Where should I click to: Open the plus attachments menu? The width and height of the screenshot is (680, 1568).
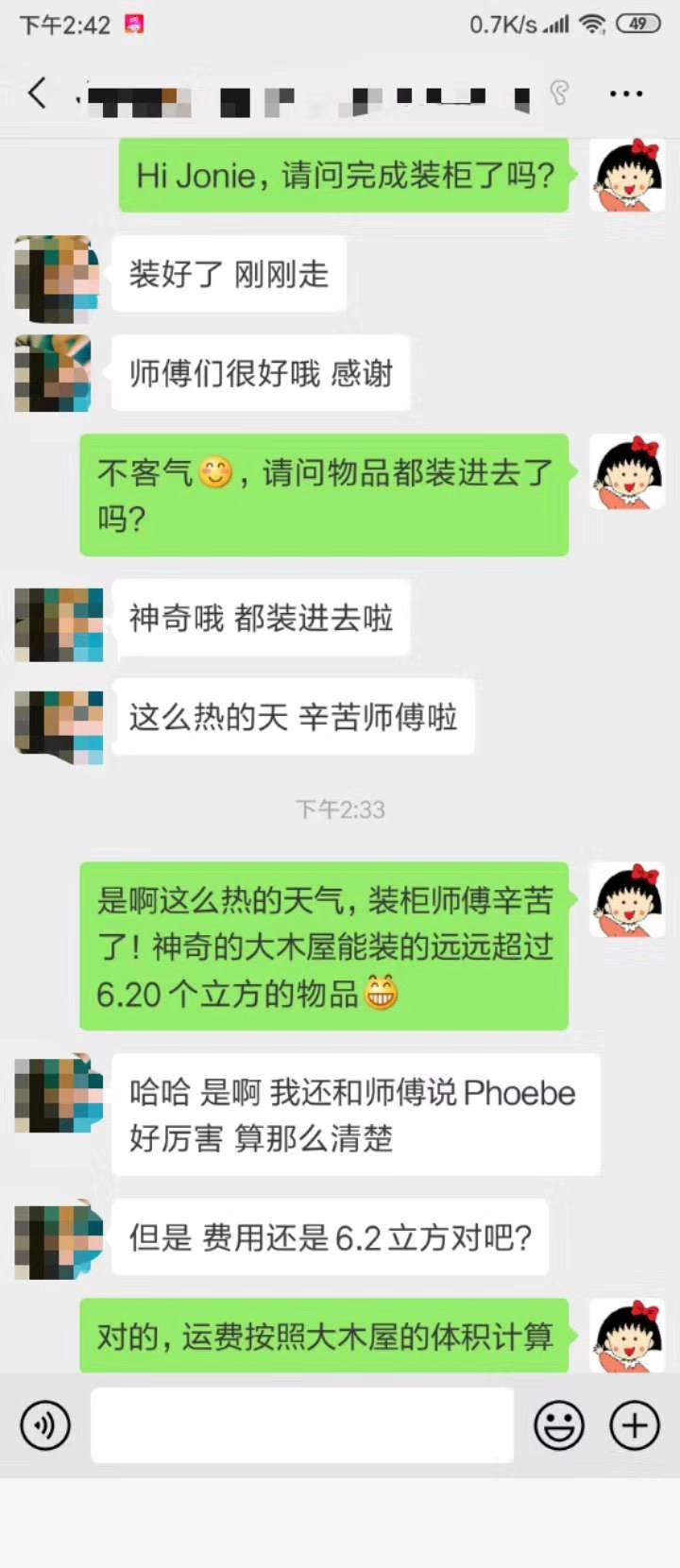point(634,1424)
